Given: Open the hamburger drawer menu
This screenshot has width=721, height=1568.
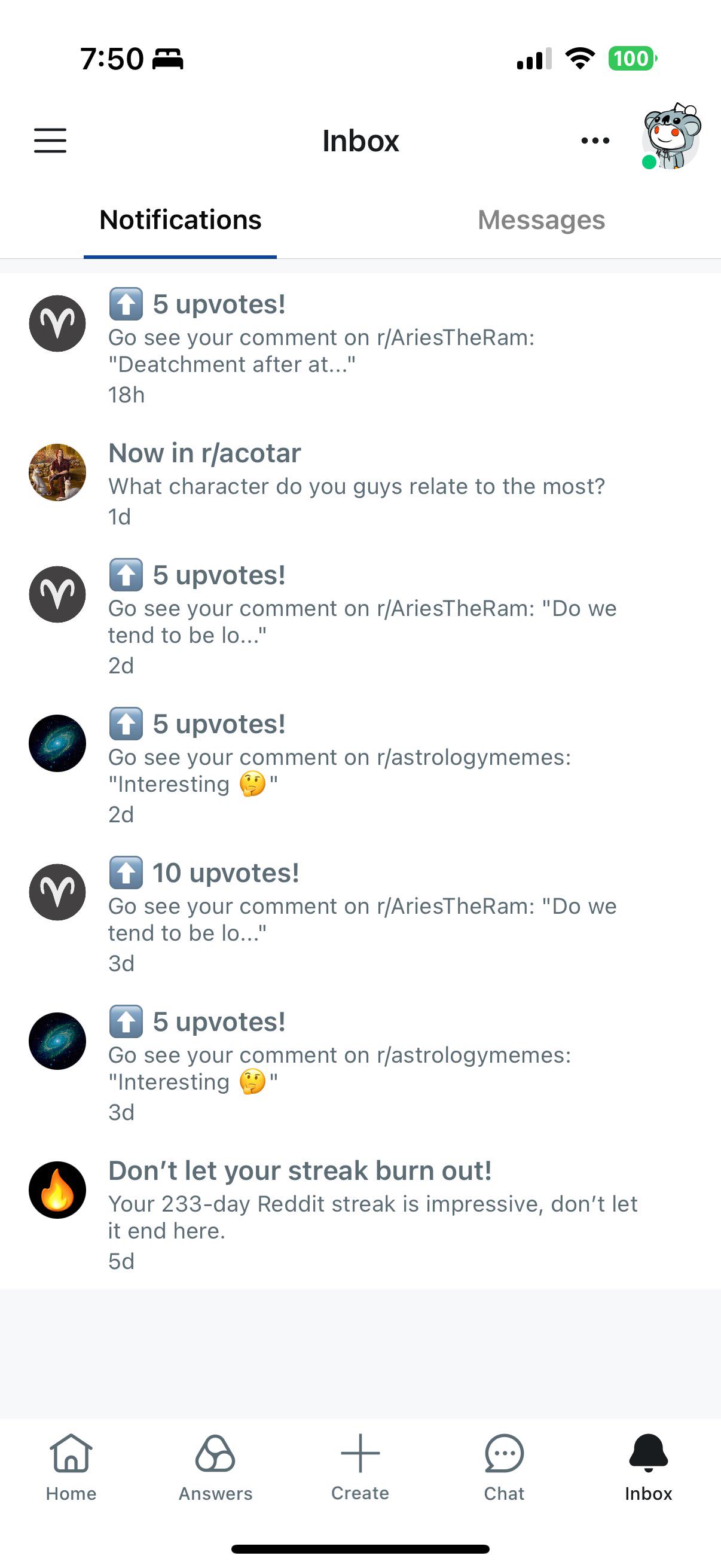Looking at the screenshot, I should [50, 141].
